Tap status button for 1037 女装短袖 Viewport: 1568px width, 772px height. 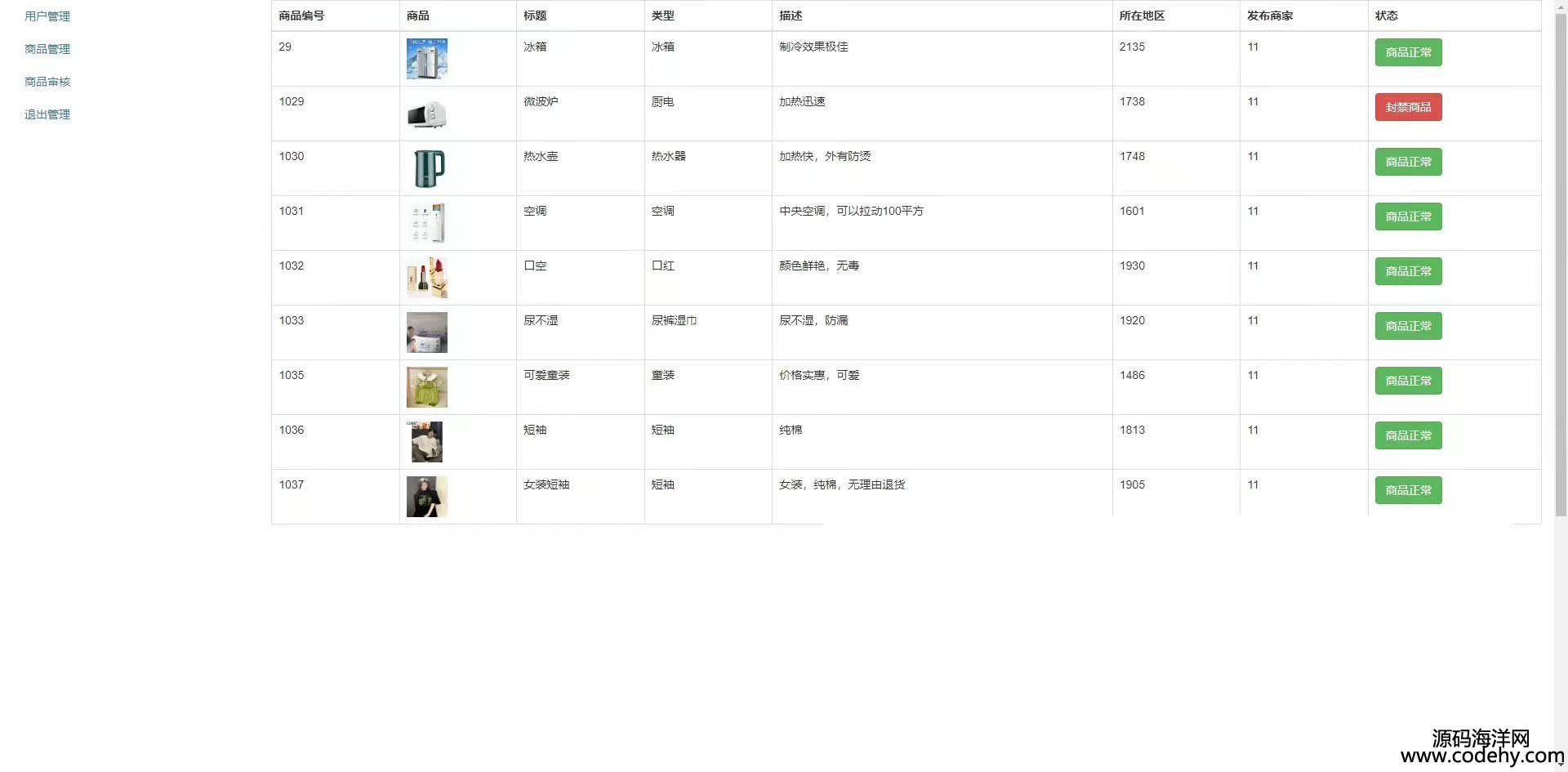pos(1408,490)
